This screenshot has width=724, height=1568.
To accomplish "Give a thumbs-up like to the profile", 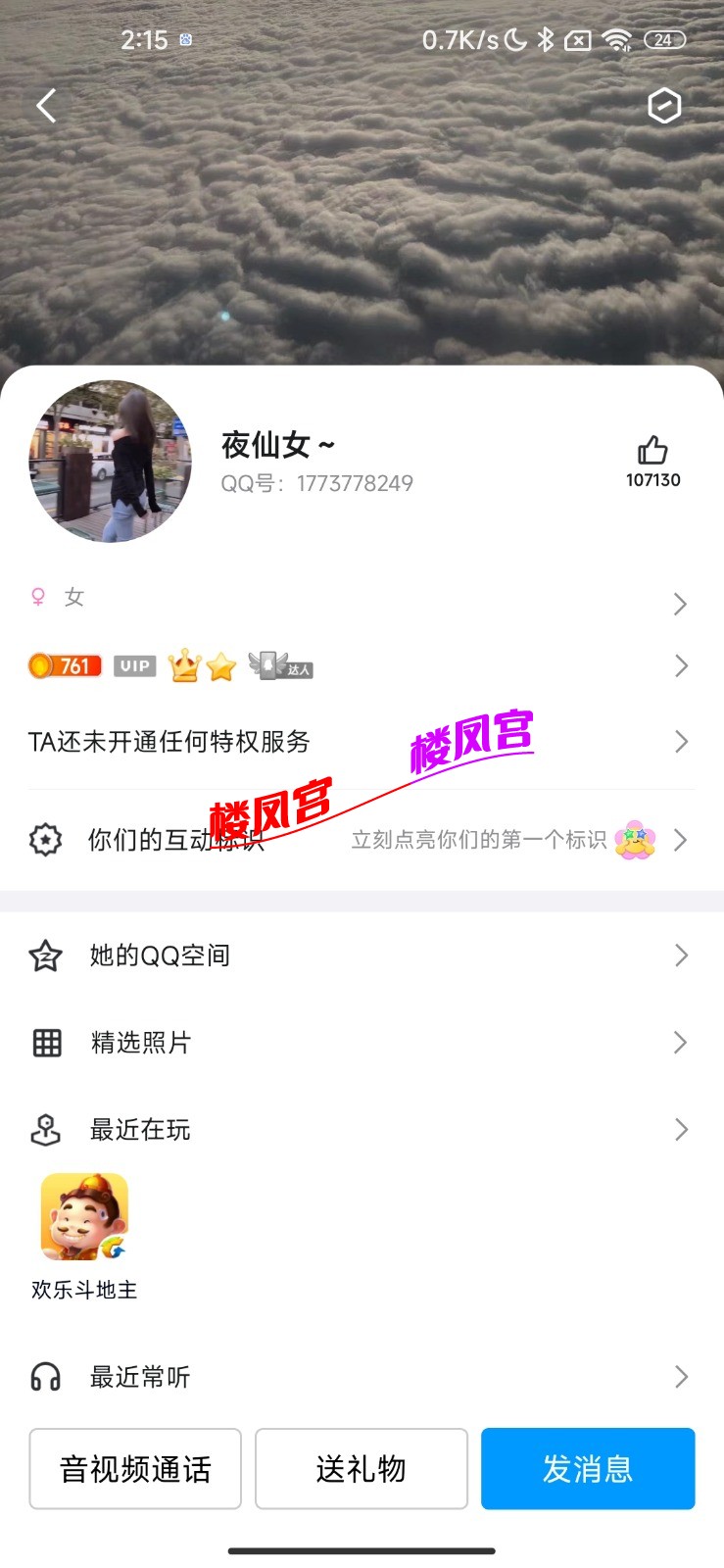I will pyautogui.click(x=652, y=450).
